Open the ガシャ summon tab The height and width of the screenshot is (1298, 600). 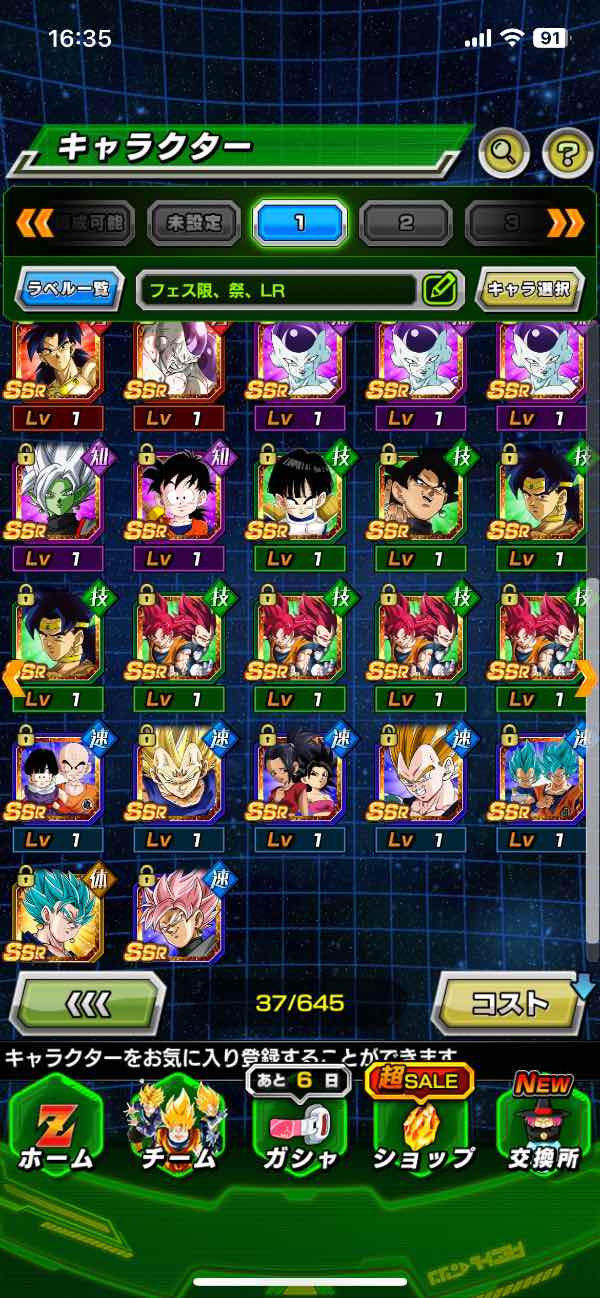[300, 1125]
